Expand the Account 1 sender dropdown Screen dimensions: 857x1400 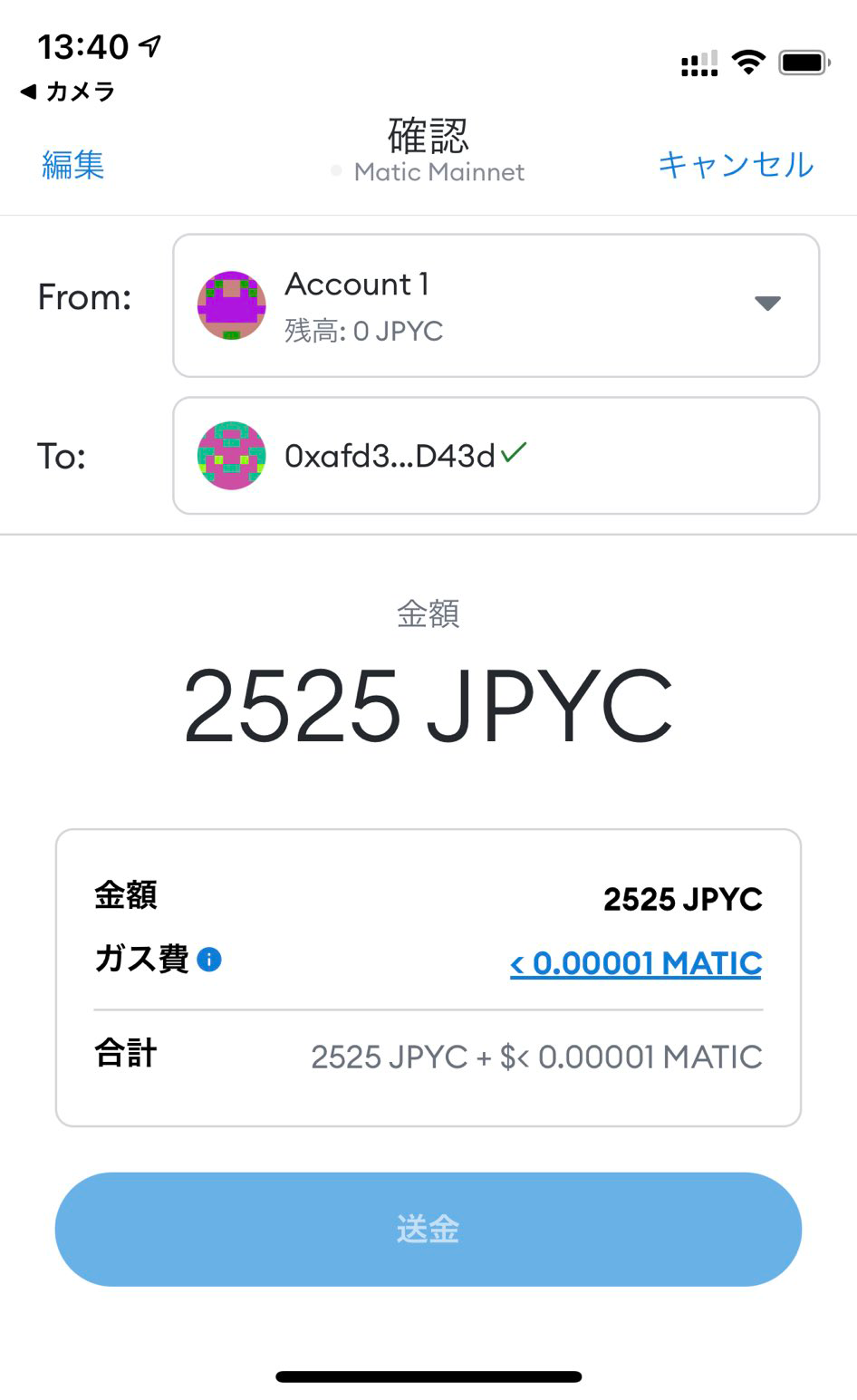tap(766, 304)
